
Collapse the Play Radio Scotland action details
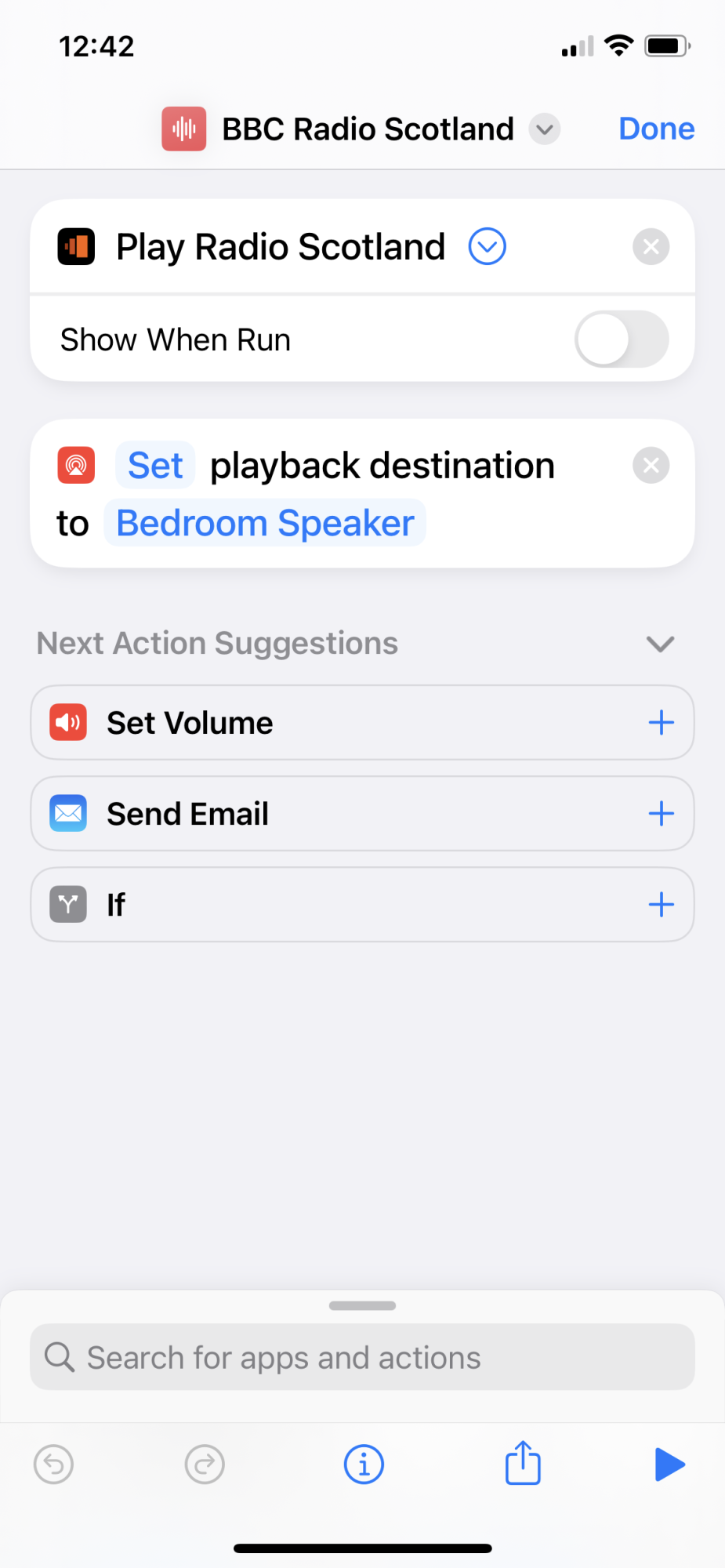[487, 247]
